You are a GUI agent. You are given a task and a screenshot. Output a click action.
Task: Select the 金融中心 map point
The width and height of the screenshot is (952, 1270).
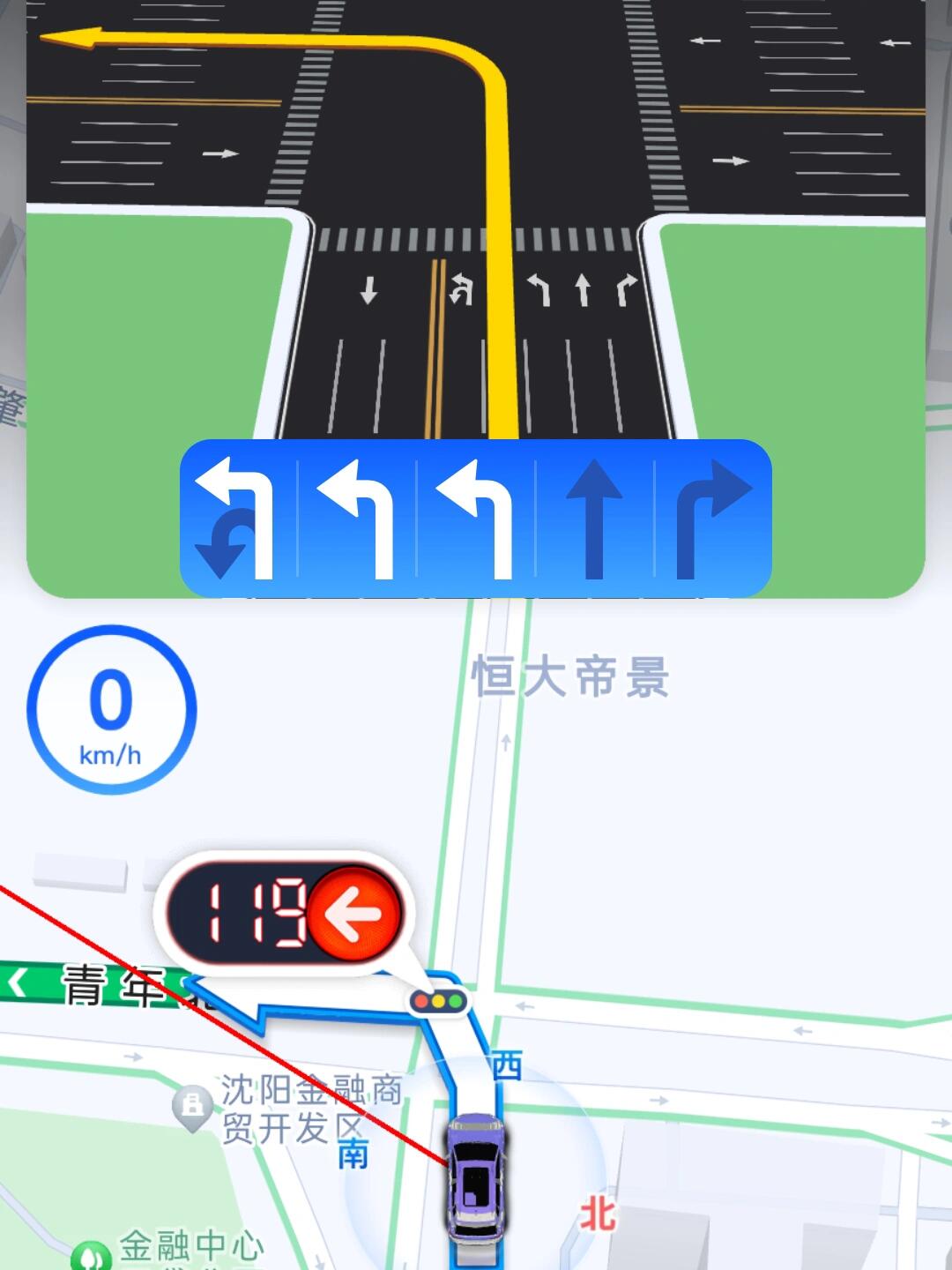coord(89,1254)
